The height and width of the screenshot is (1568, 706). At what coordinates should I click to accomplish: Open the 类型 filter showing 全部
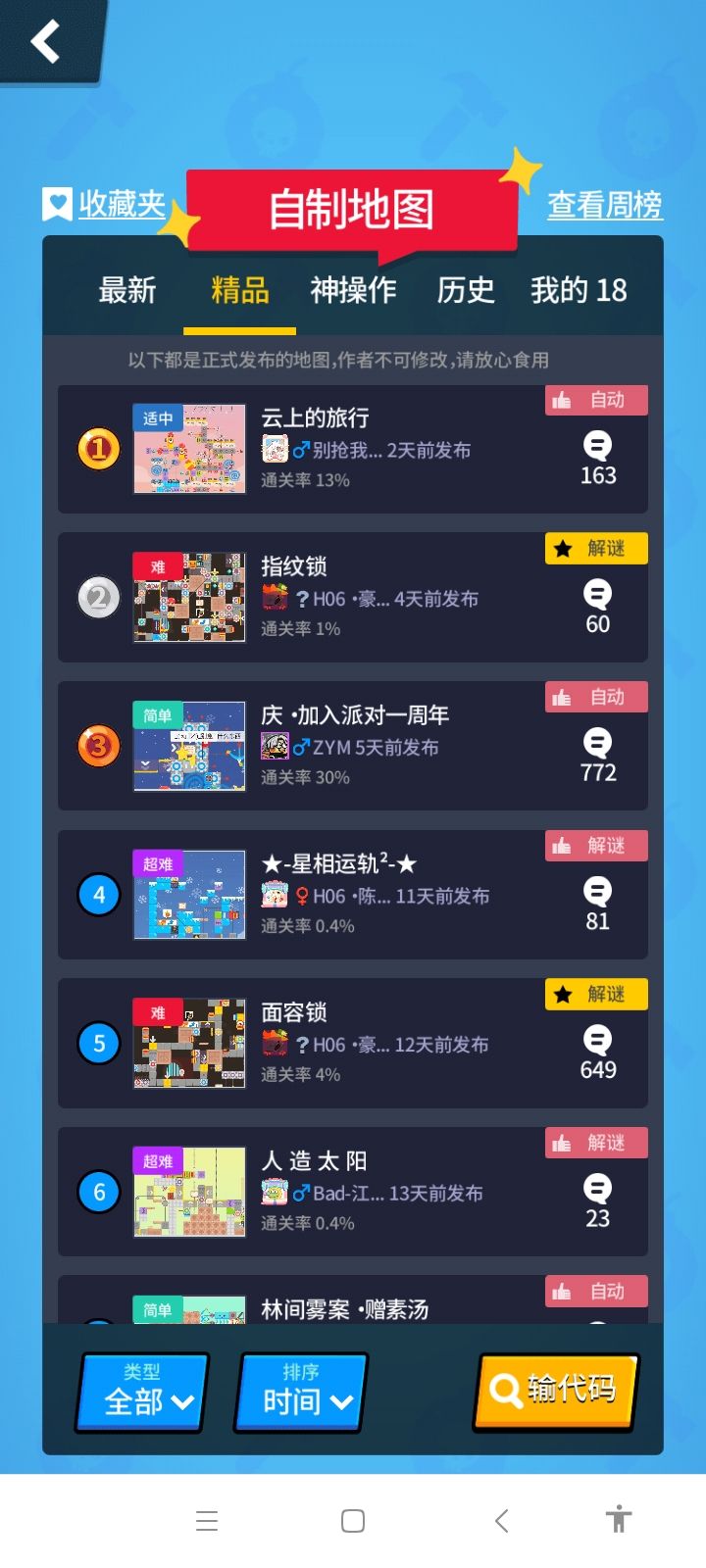(x=139, y=1393)
